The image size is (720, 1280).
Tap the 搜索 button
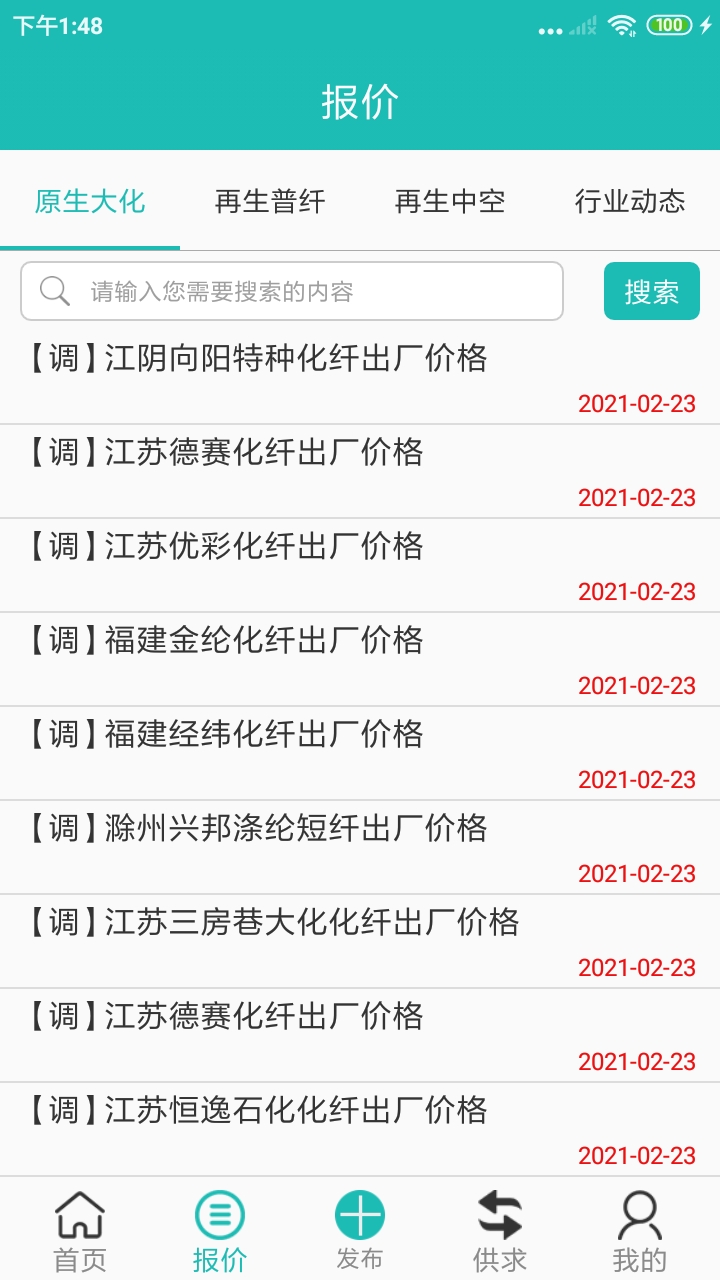click(x=652, y=291)
